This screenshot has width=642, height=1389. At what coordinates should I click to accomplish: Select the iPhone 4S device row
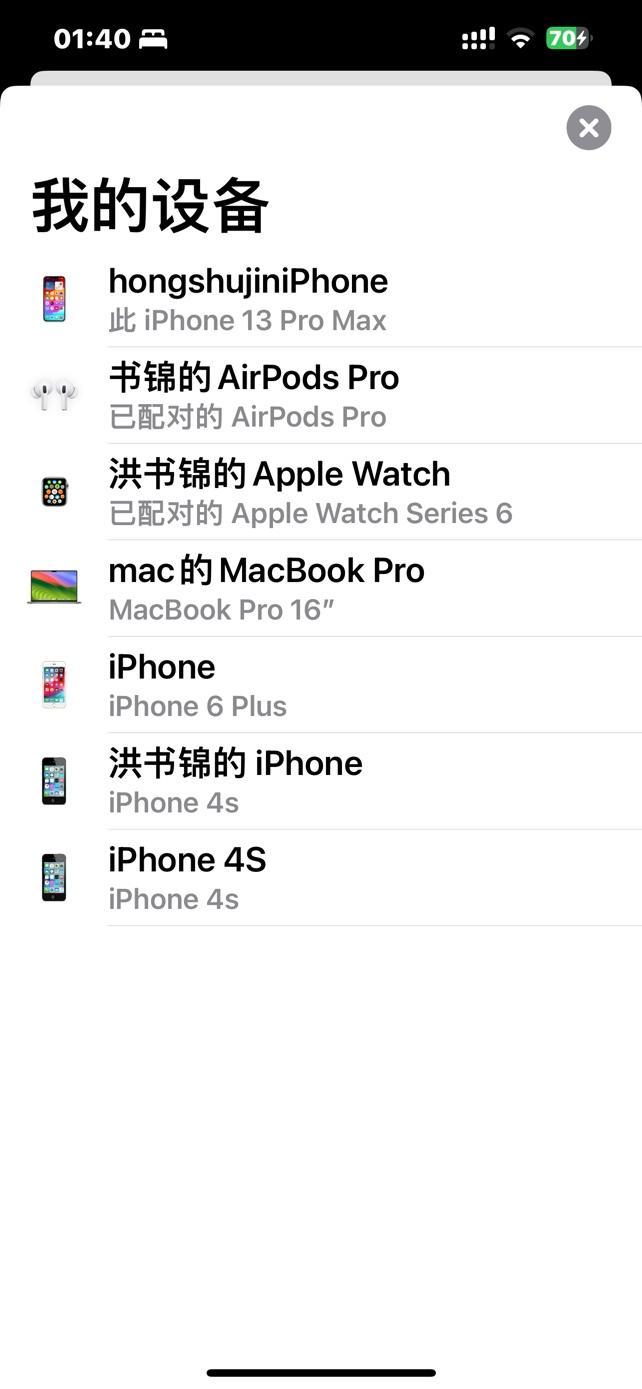point(320,878)
